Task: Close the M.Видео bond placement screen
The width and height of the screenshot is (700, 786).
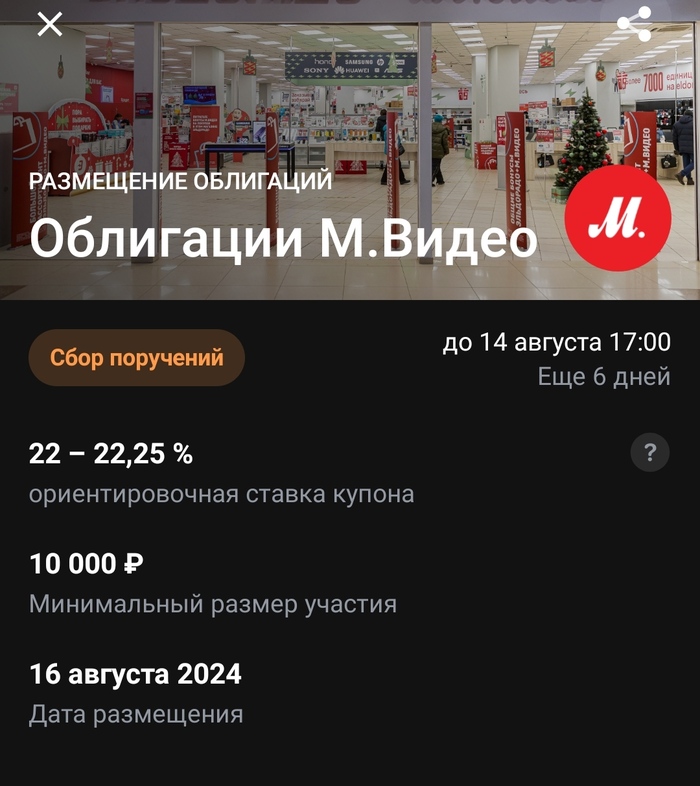Action: [49, 24]
